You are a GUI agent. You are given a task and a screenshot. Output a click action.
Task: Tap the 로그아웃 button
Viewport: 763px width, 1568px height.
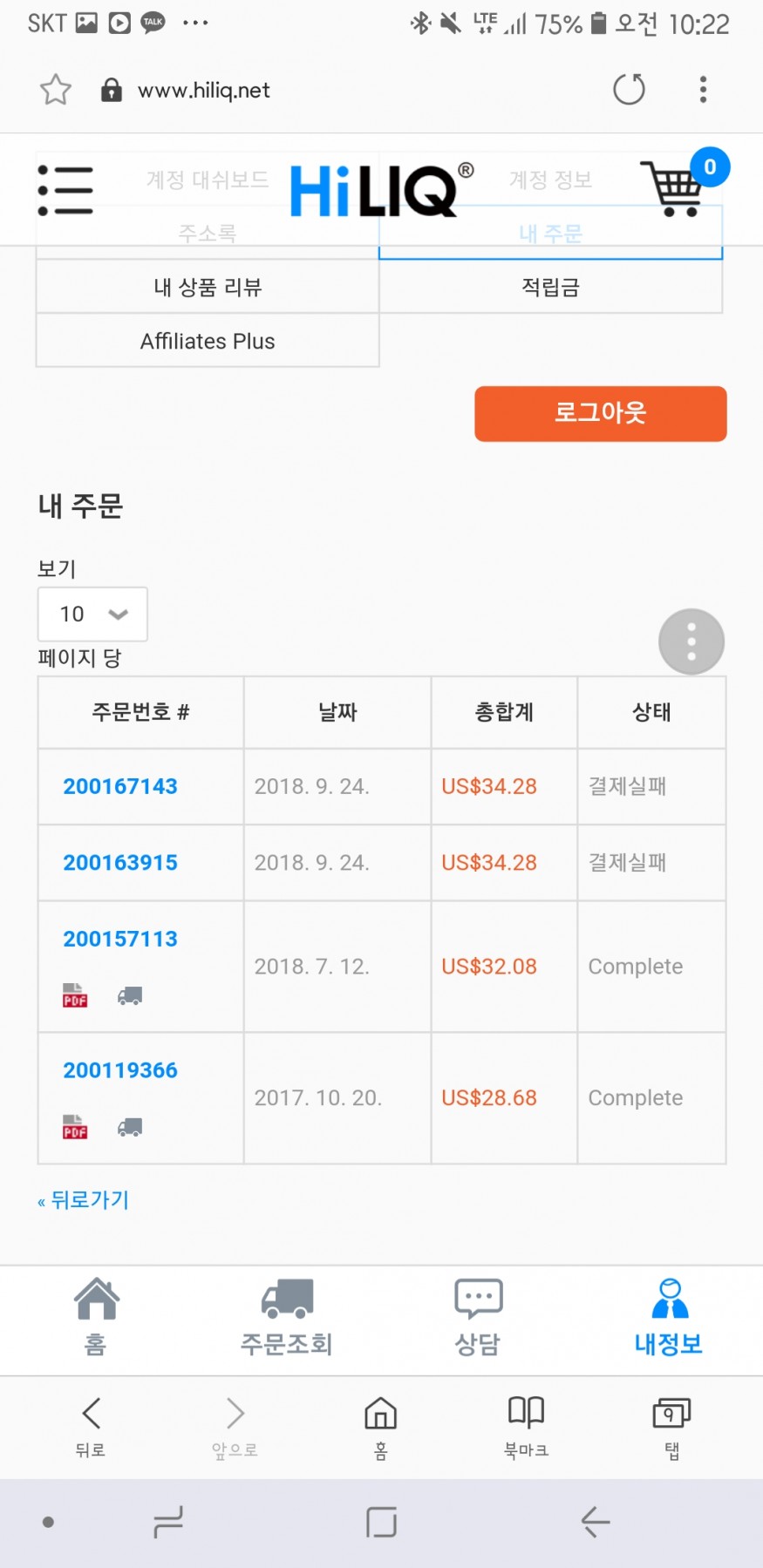pos(600,413)
